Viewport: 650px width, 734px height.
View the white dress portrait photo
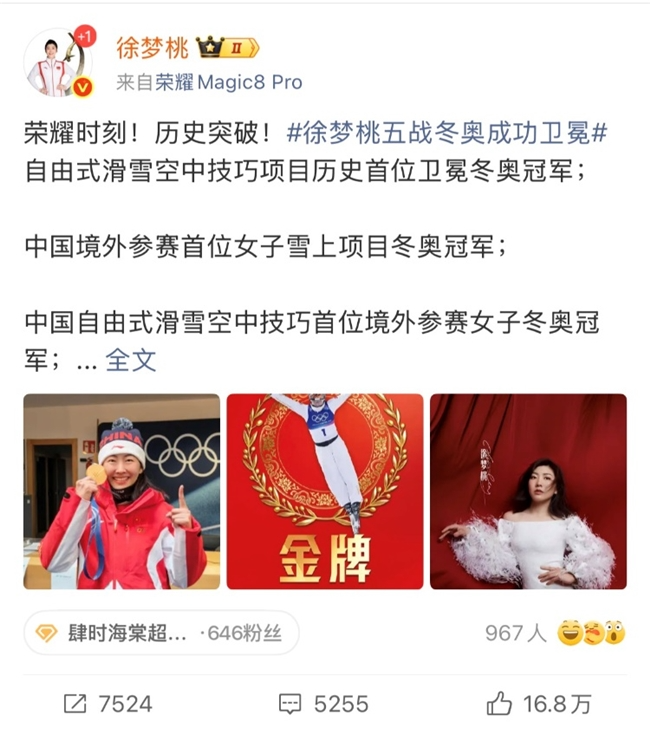[x=528, y=491]
